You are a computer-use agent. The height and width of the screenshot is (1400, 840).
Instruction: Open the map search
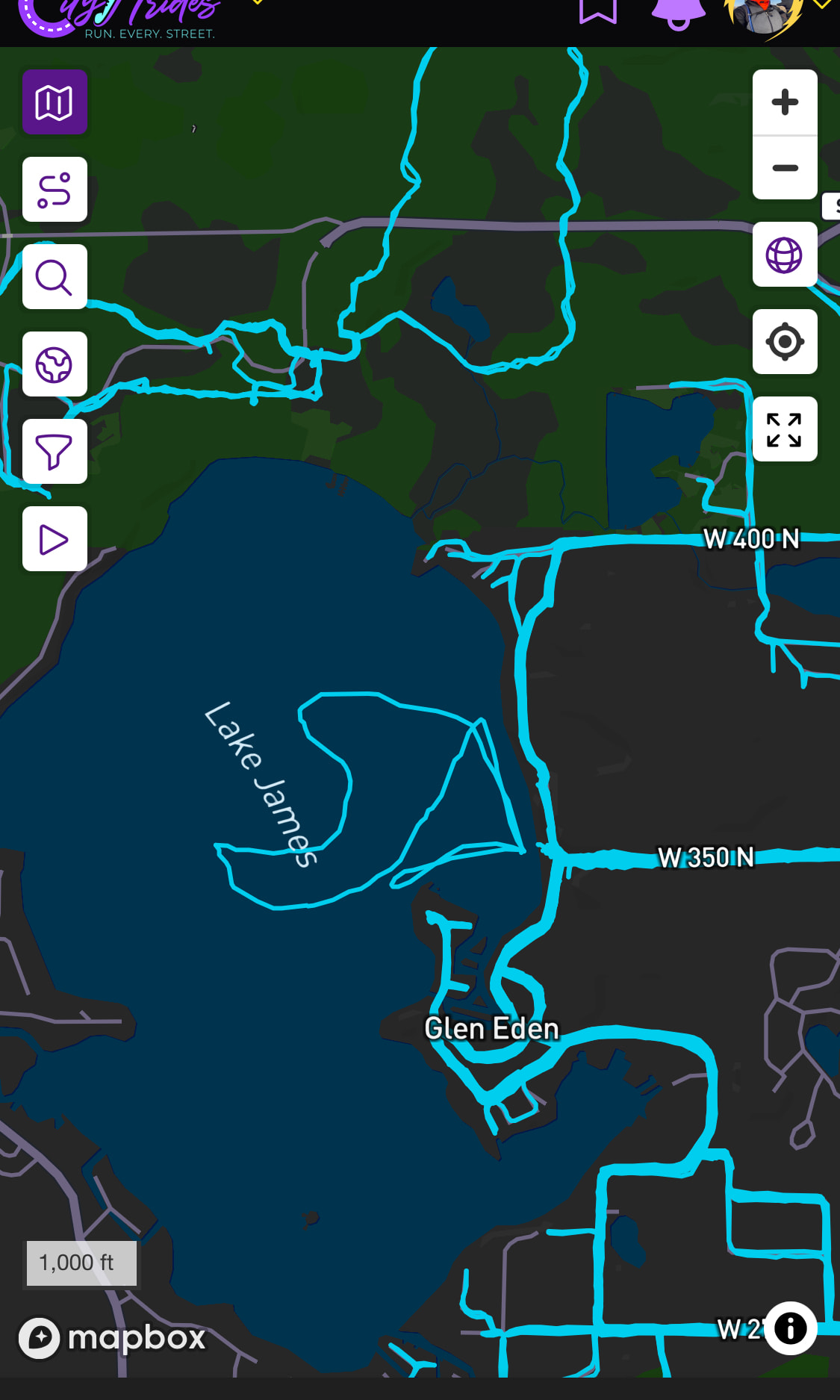(55, 277)
